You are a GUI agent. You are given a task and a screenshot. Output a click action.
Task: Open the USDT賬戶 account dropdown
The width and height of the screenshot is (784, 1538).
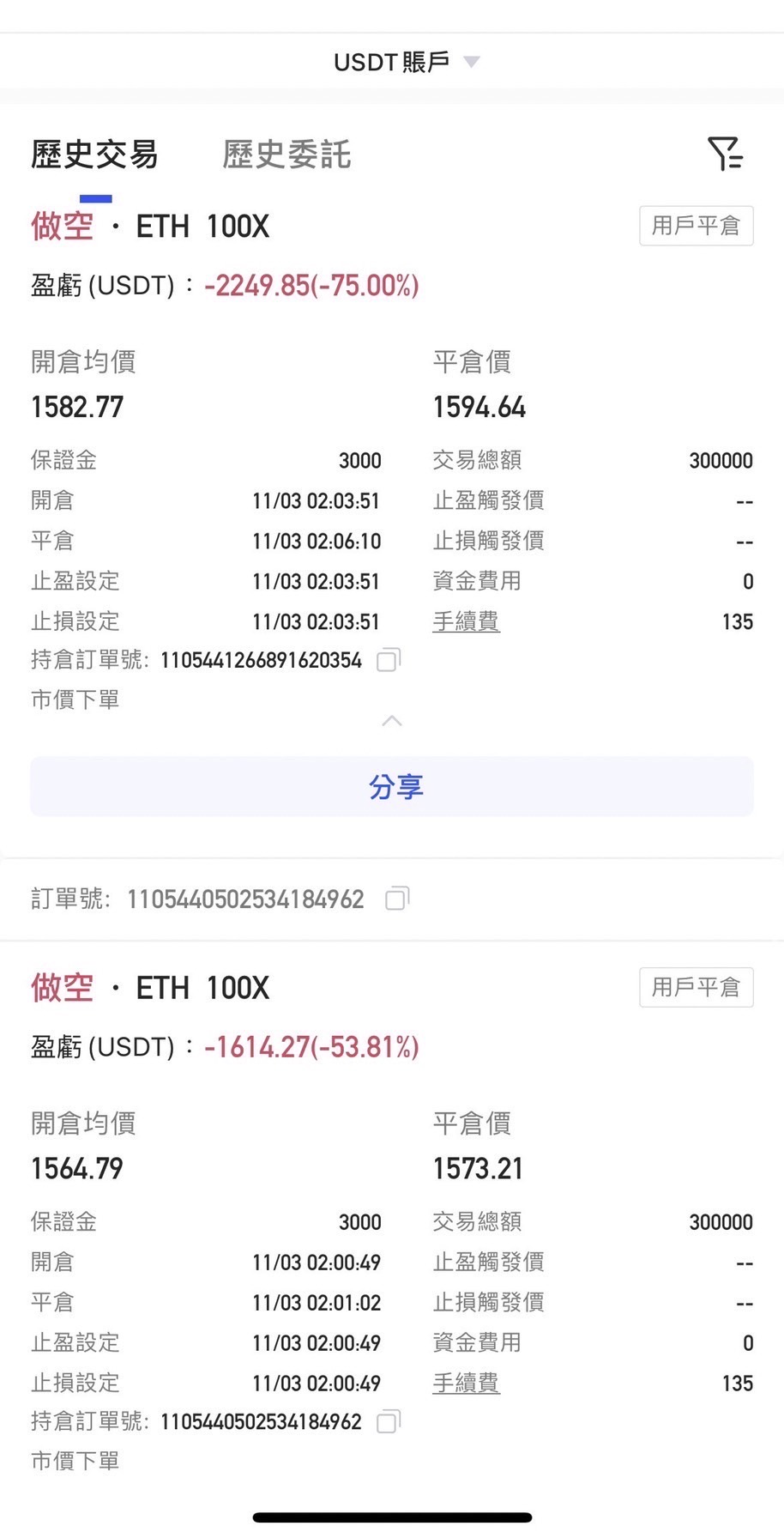point(407,62)
